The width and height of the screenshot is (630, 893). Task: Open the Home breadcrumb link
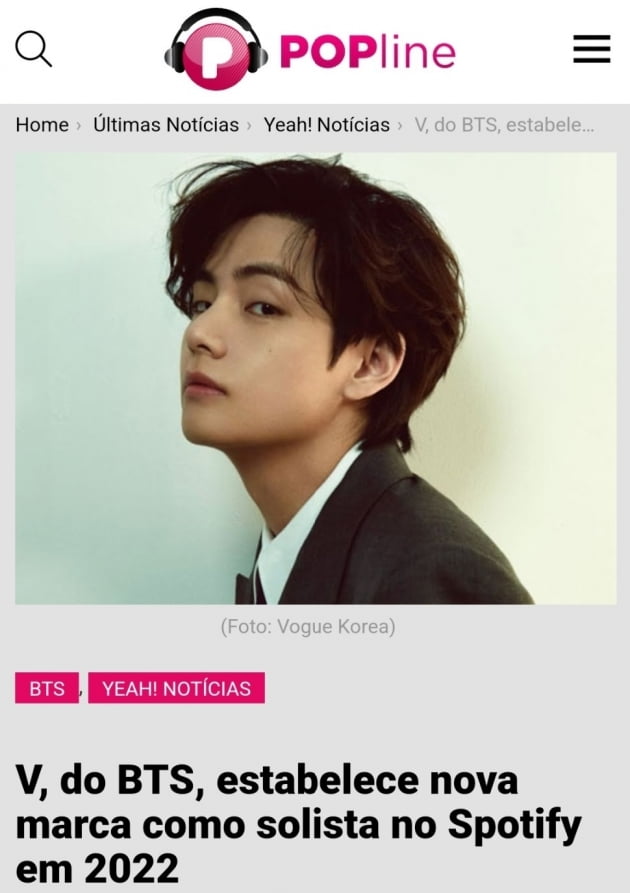(x=42, y=125)
